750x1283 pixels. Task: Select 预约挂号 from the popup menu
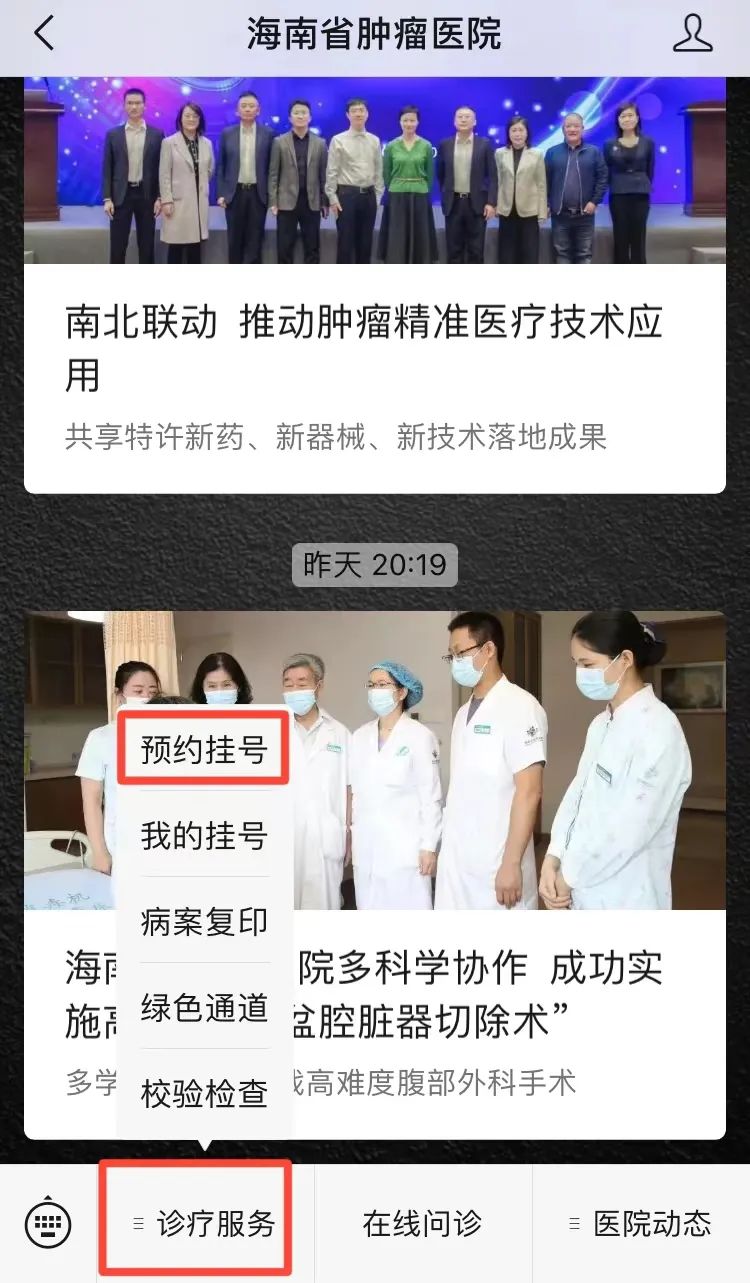(x=204, y=750)
